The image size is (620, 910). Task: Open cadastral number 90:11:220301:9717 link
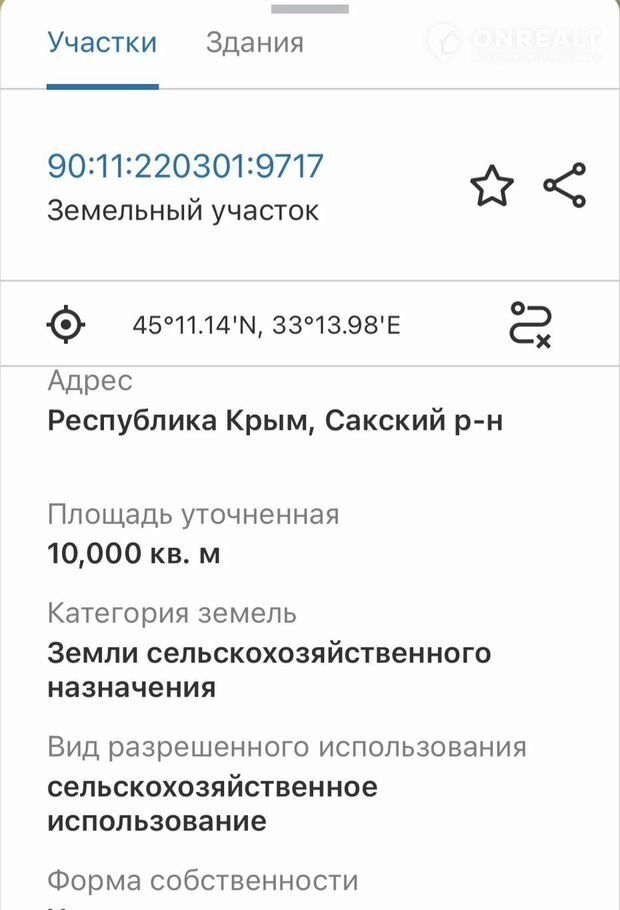pyautogui.click(x=186, y=165)
